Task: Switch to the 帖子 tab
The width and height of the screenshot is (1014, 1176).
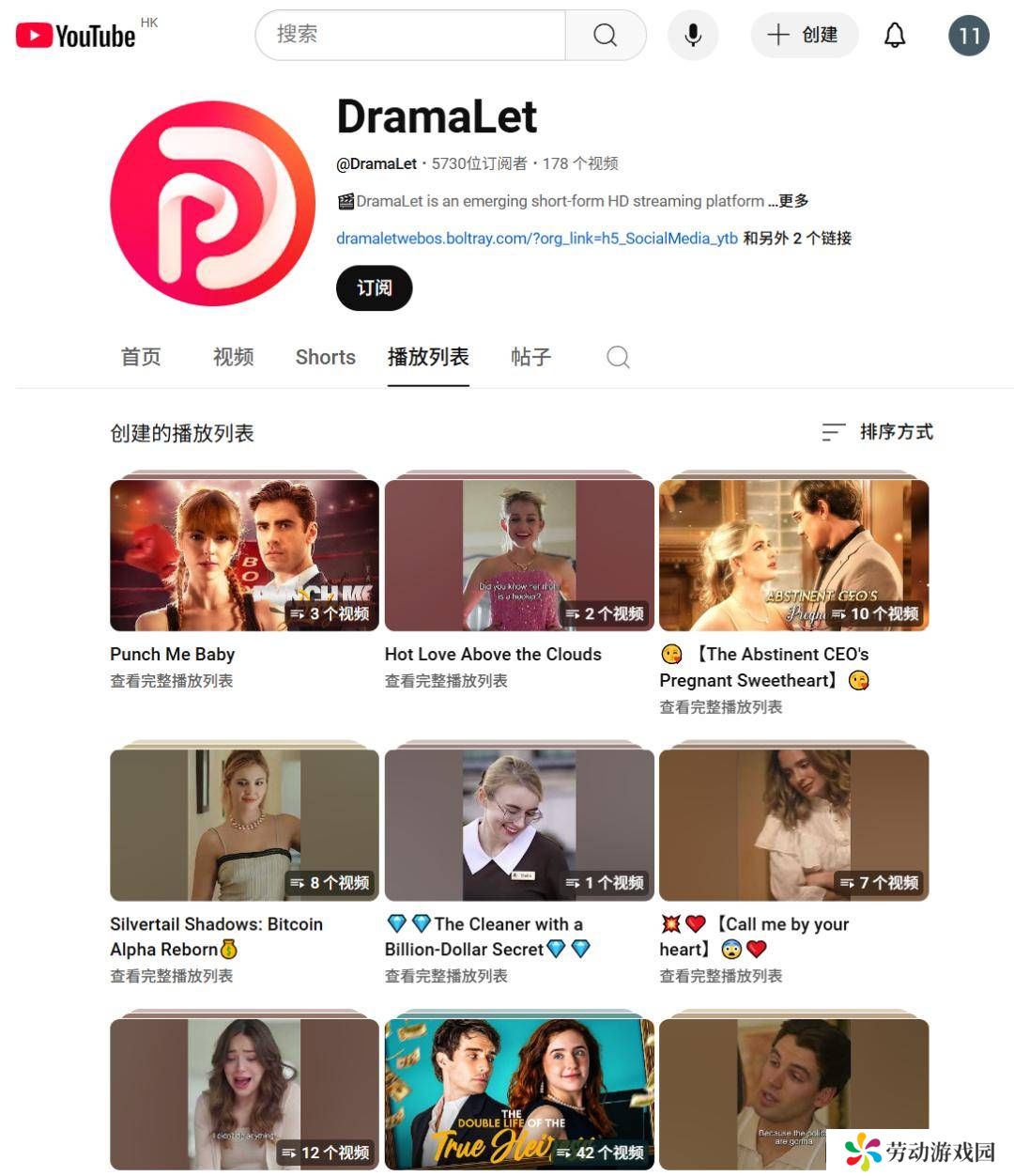Action: 530,357
